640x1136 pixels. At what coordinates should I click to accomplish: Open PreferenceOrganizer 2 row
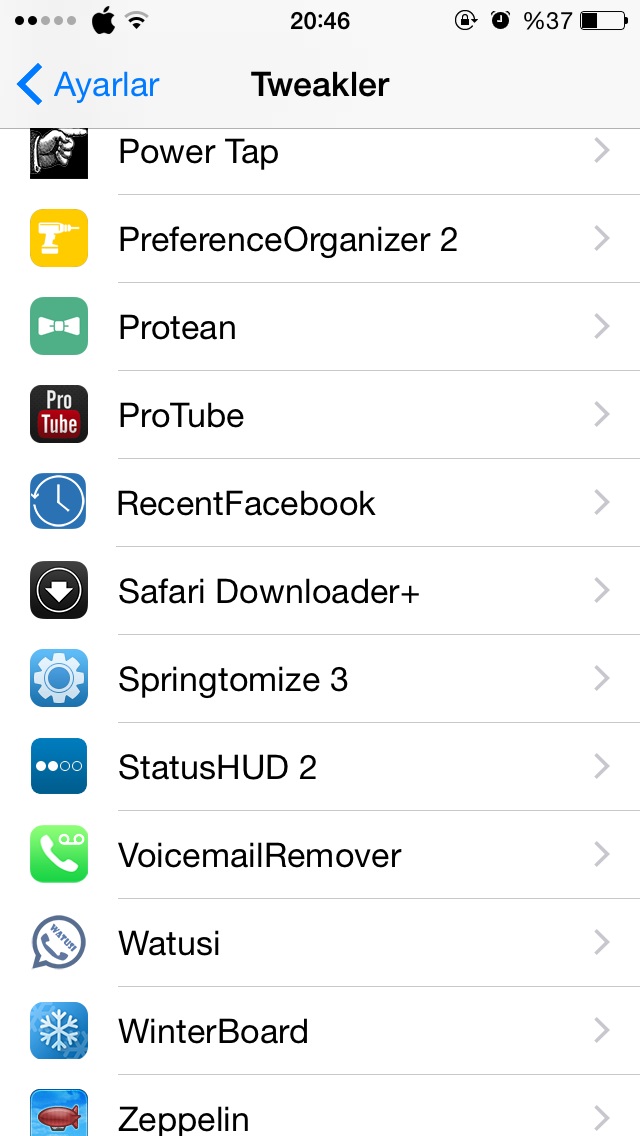coord(320,238)
